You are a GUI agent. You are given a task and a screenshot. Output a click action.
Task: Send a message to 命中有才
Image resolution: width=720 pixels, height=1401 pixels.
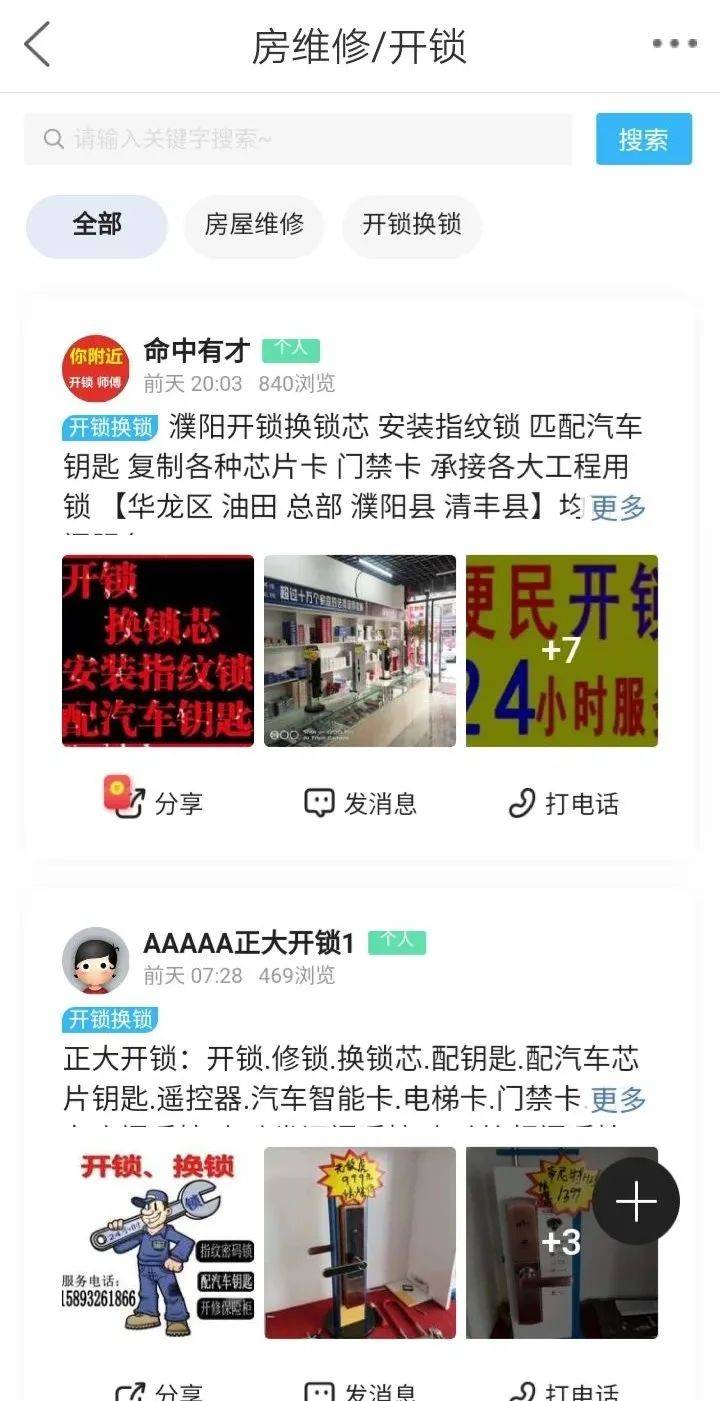360,803
